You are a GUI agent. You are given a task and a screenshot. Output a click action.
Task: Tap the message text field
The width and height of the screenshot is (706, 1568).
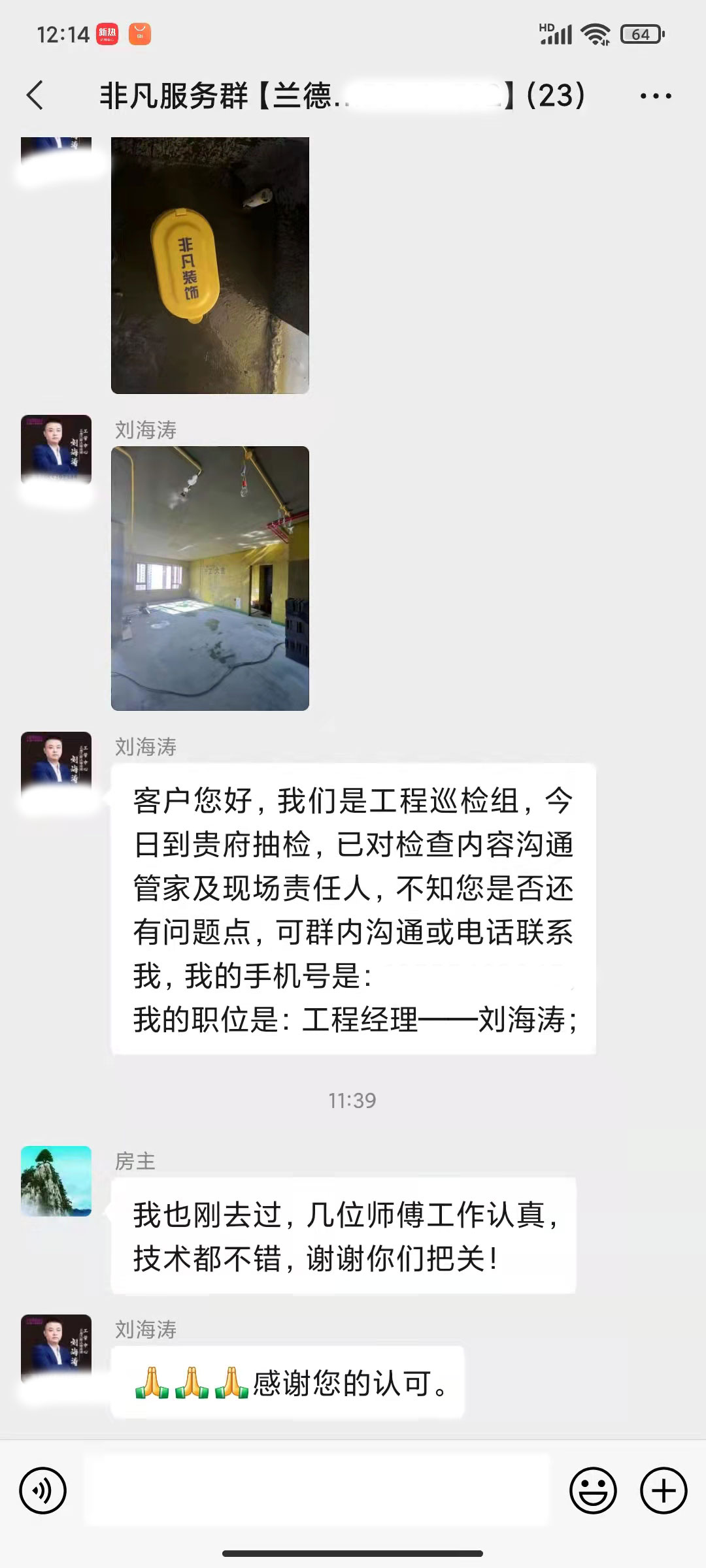tap(317, 1491)
